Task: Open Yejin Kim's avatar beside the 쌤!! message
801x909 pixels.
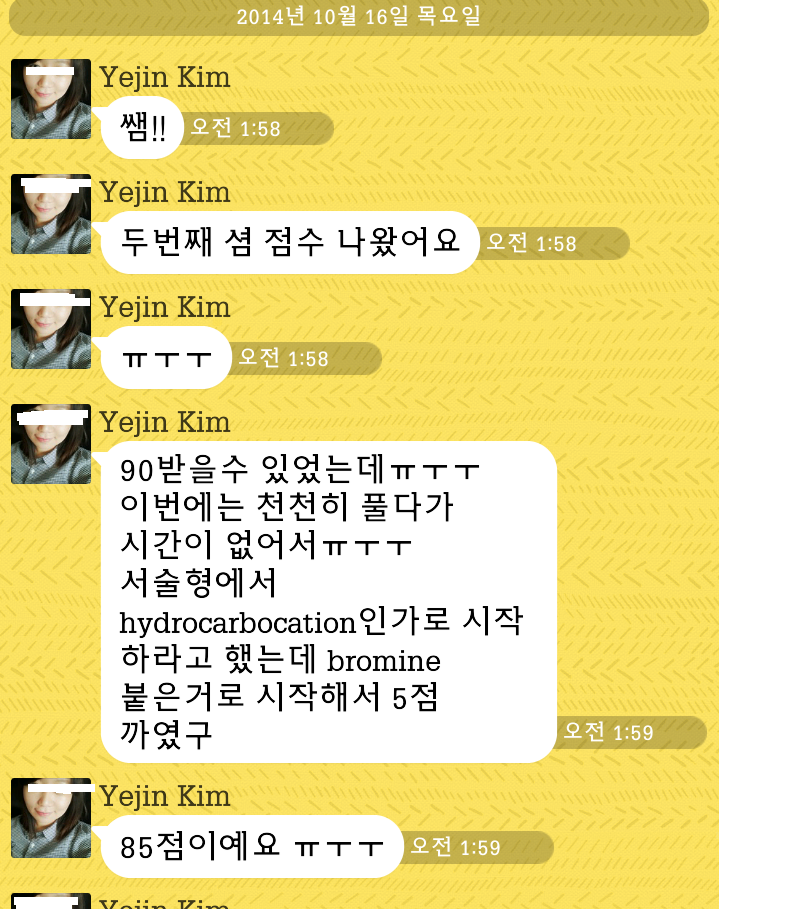Action: point(51,99)
